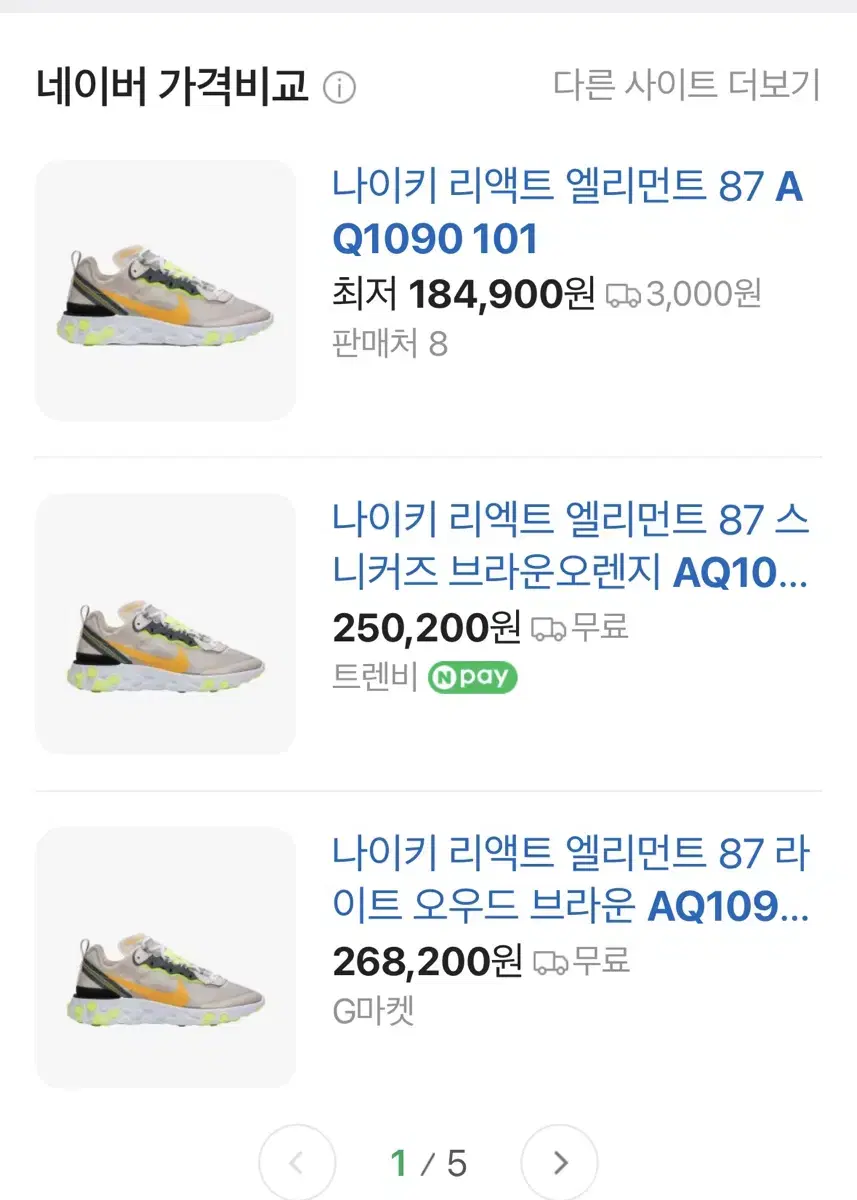Select the third product's shoe thumbnail
This screenshot has height=1200, width=857.
pyautogui.click(x=164, y=952)
